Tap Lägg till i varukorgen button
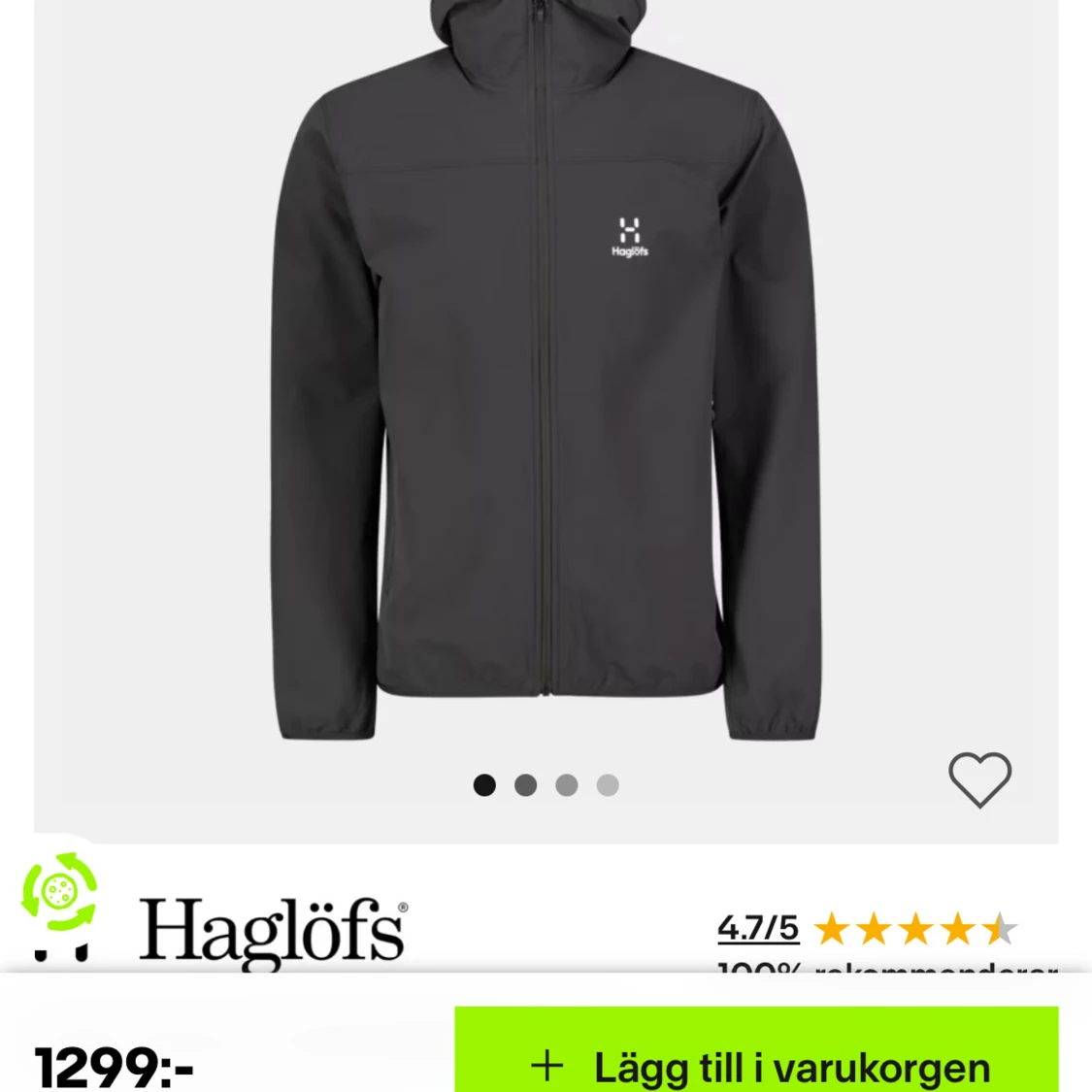 [756, 1058]
